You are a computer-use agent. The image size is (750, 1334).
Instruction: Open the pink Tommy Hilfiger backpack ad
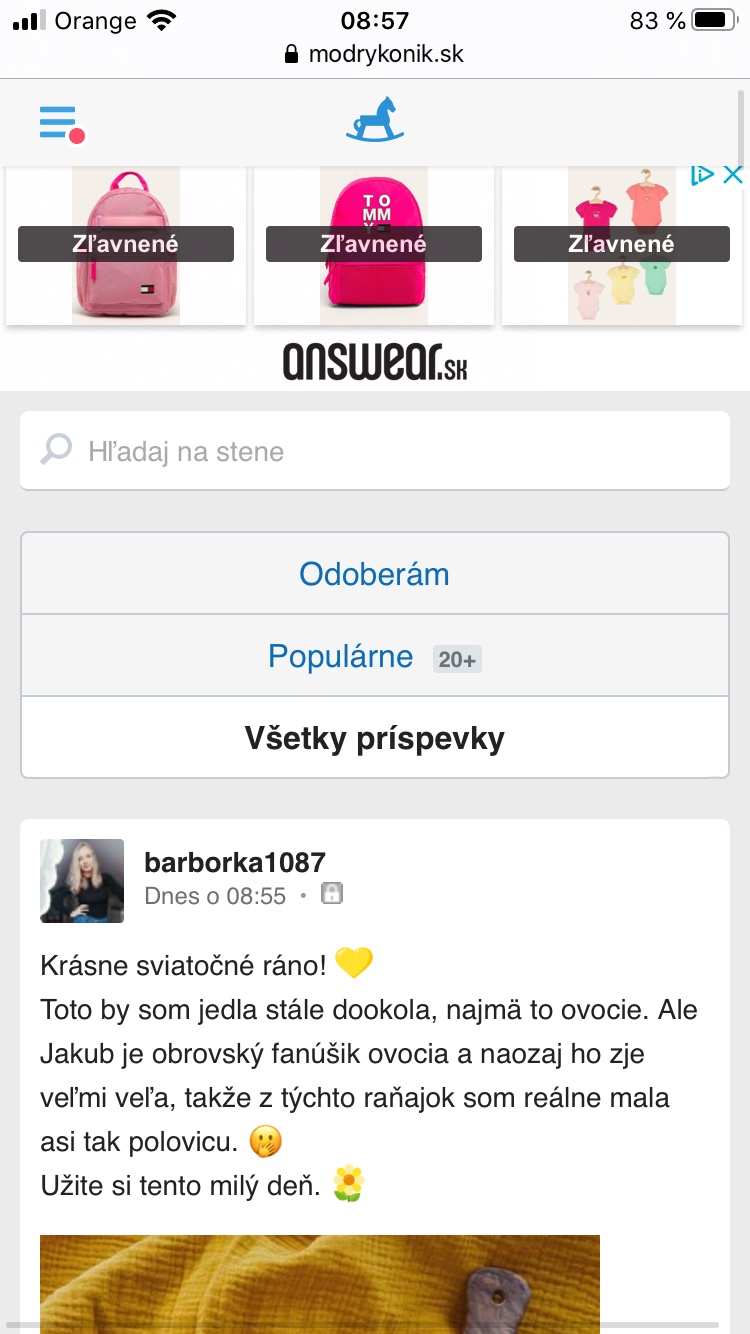126,245
